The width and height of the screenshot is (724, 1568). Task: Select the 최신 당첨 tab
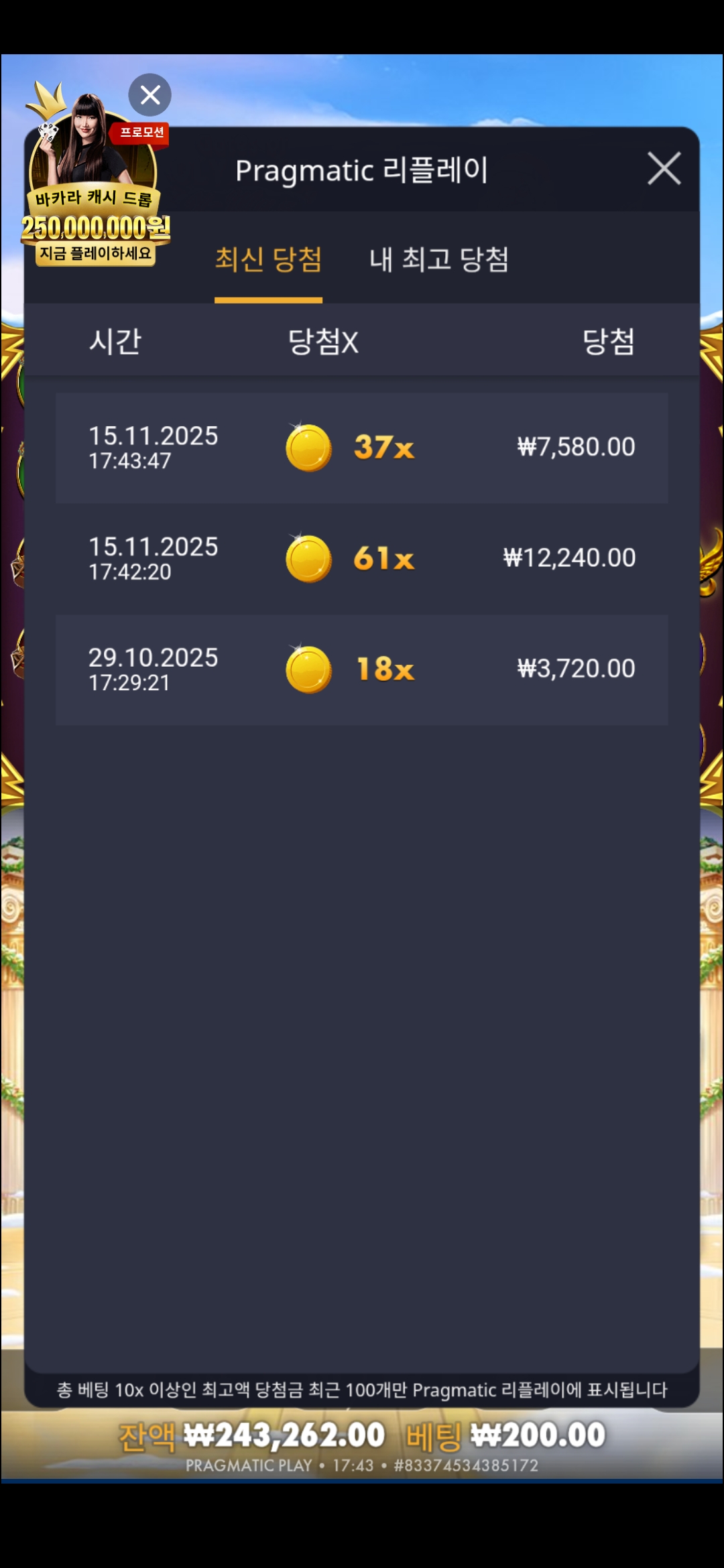268,260
